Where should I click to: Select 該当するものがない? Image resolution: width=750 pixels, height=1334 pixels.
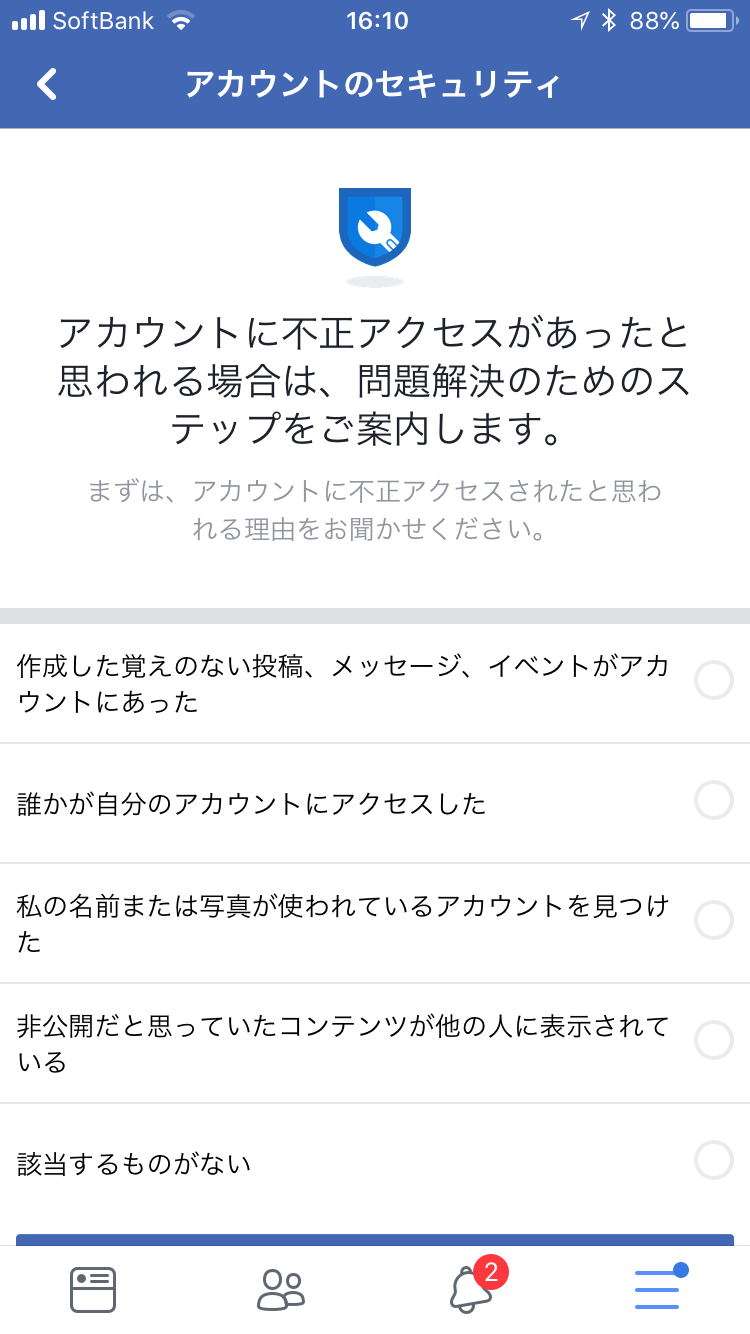point(375,1163)
